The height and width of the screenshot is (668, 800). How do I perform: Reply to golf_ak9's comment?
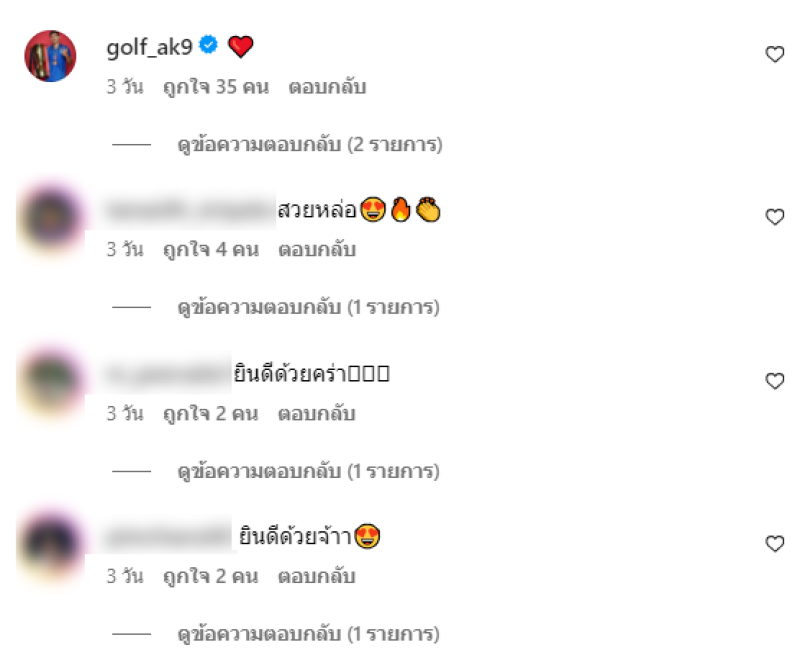point(327,87)
